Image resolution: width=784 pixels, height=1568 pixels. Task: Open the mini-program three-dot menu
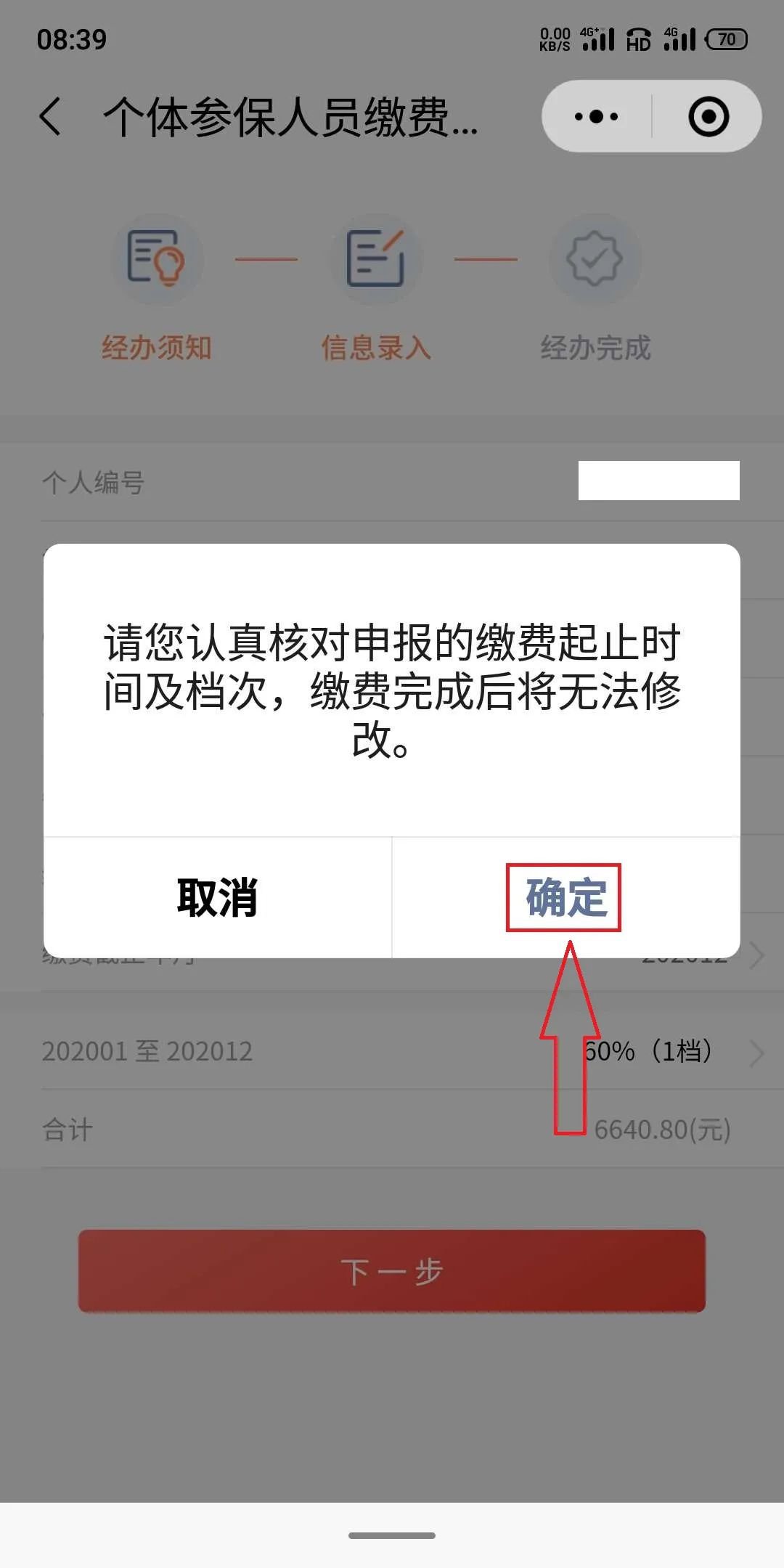point(596,116)
